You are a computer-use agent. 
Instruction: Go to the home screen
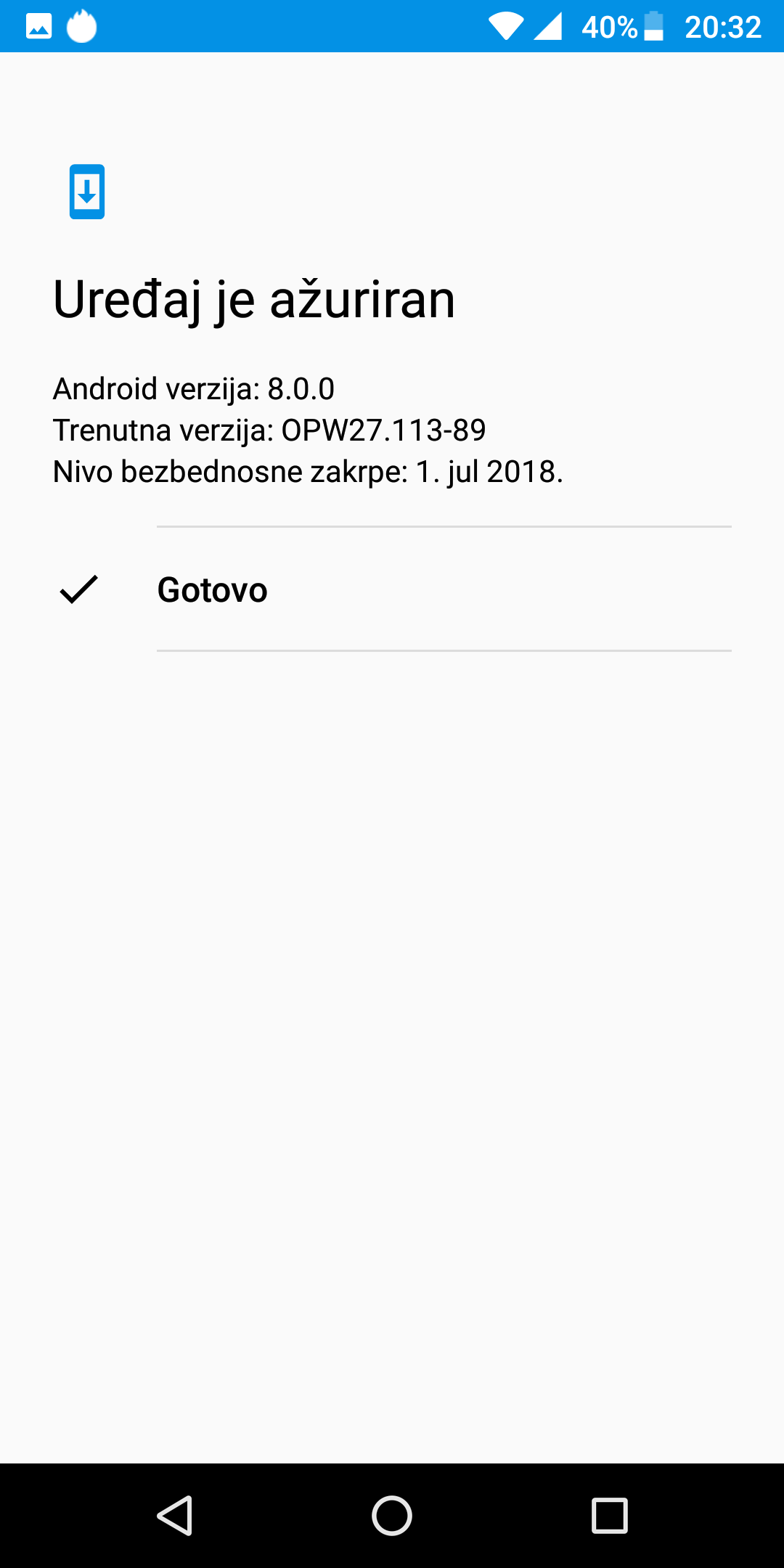click(x=392, y=1516)
